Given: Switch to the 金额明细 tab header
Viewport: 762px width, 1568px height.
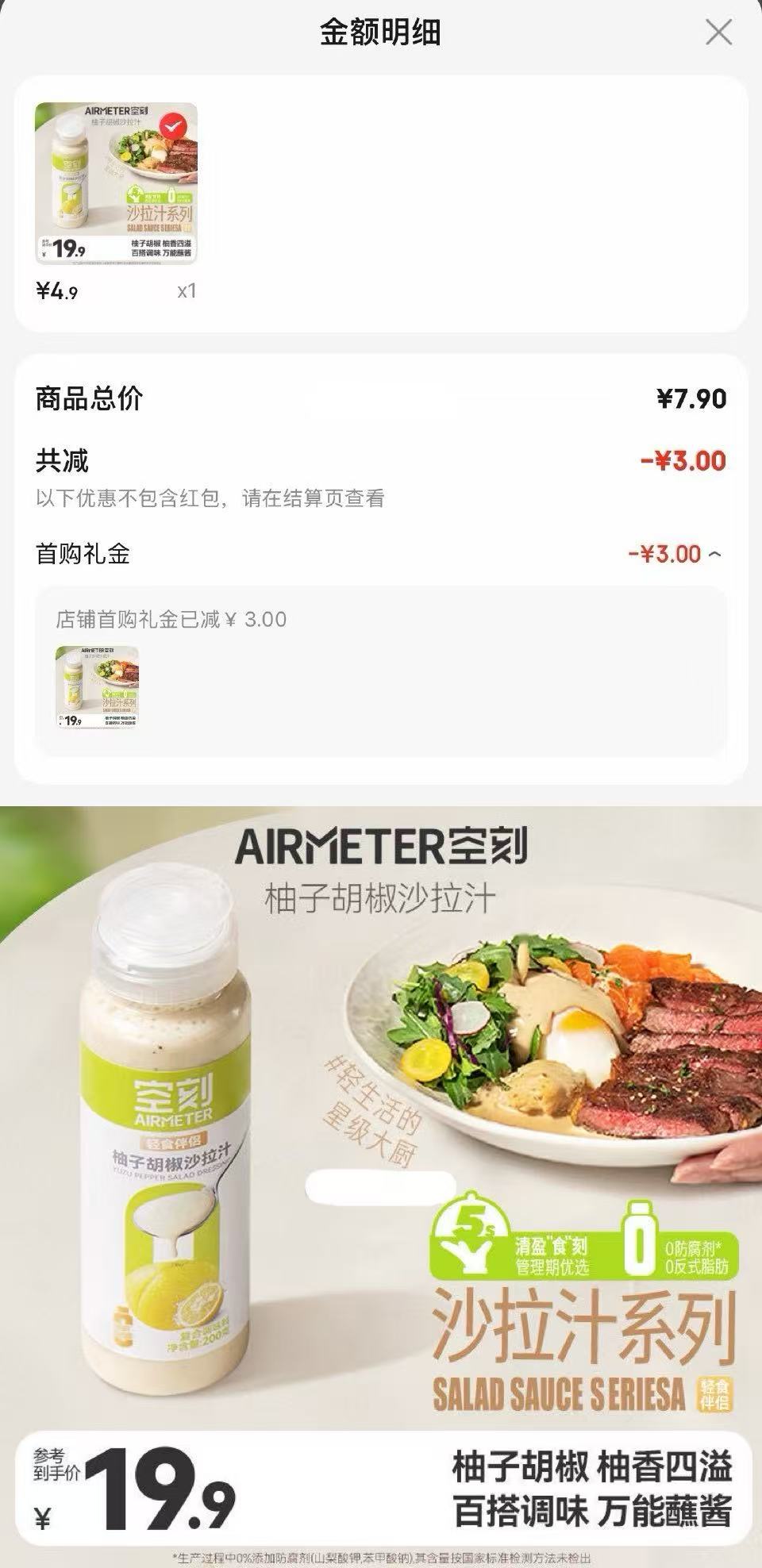Looking at the screenshot, I should coord(380,33).
